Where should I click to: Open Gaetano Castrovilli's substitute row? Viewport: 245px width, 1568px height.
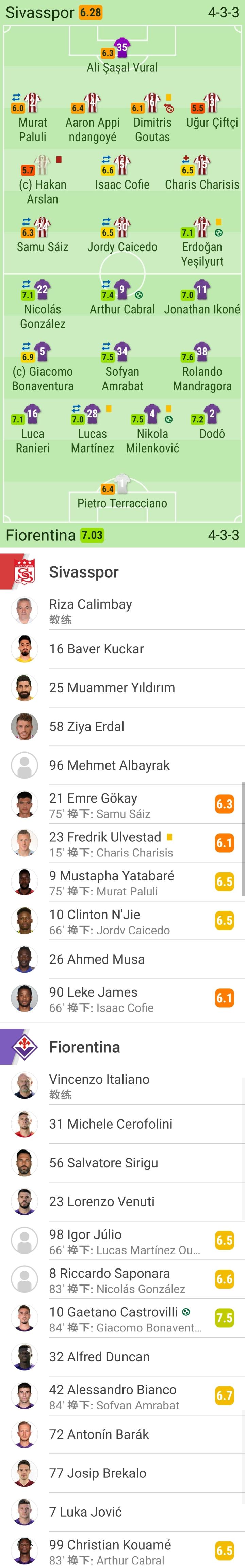coord(121,1318)
